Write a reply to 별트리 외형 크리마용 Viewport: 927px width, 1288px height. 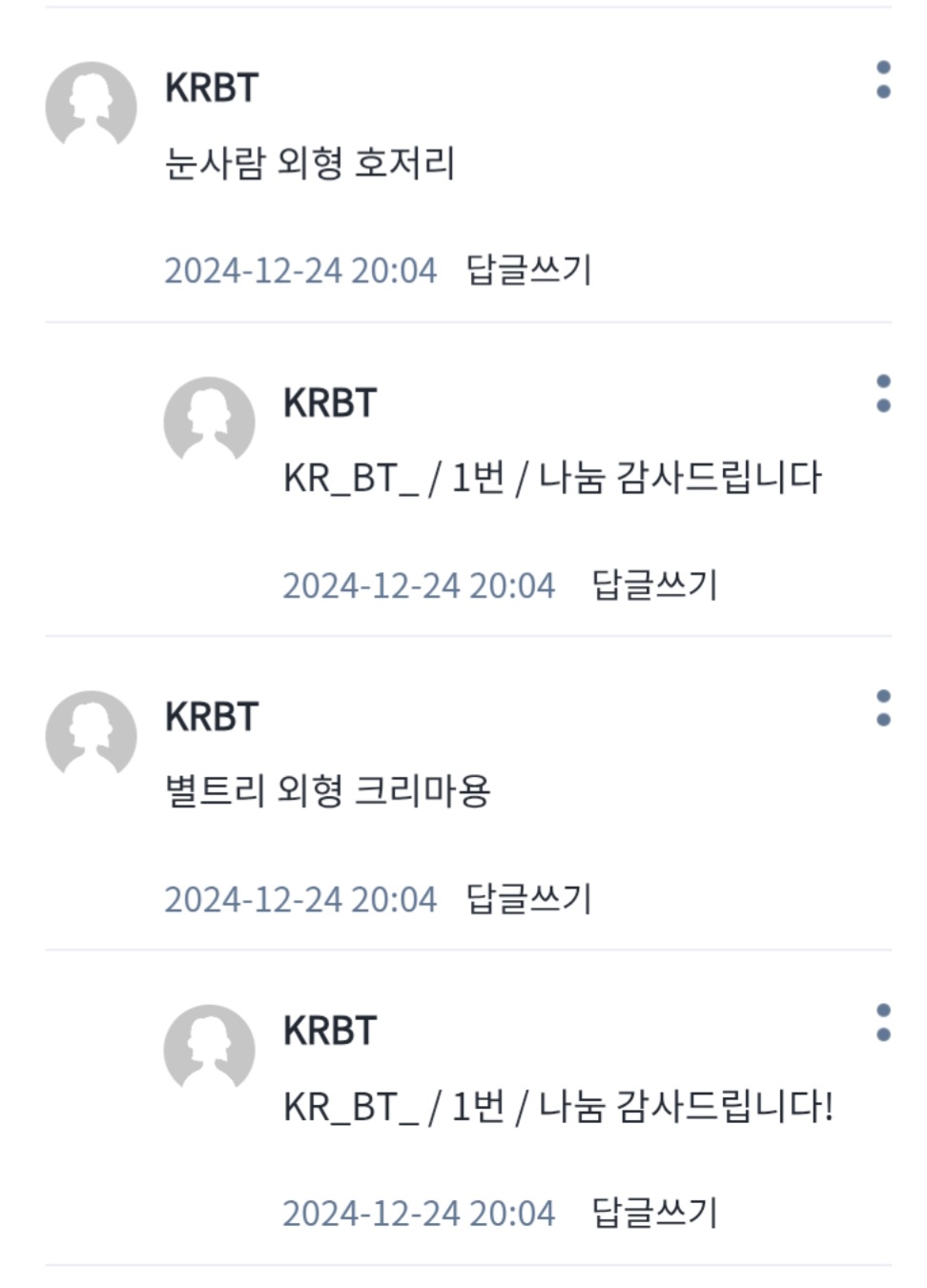click(x=528, y=899)
